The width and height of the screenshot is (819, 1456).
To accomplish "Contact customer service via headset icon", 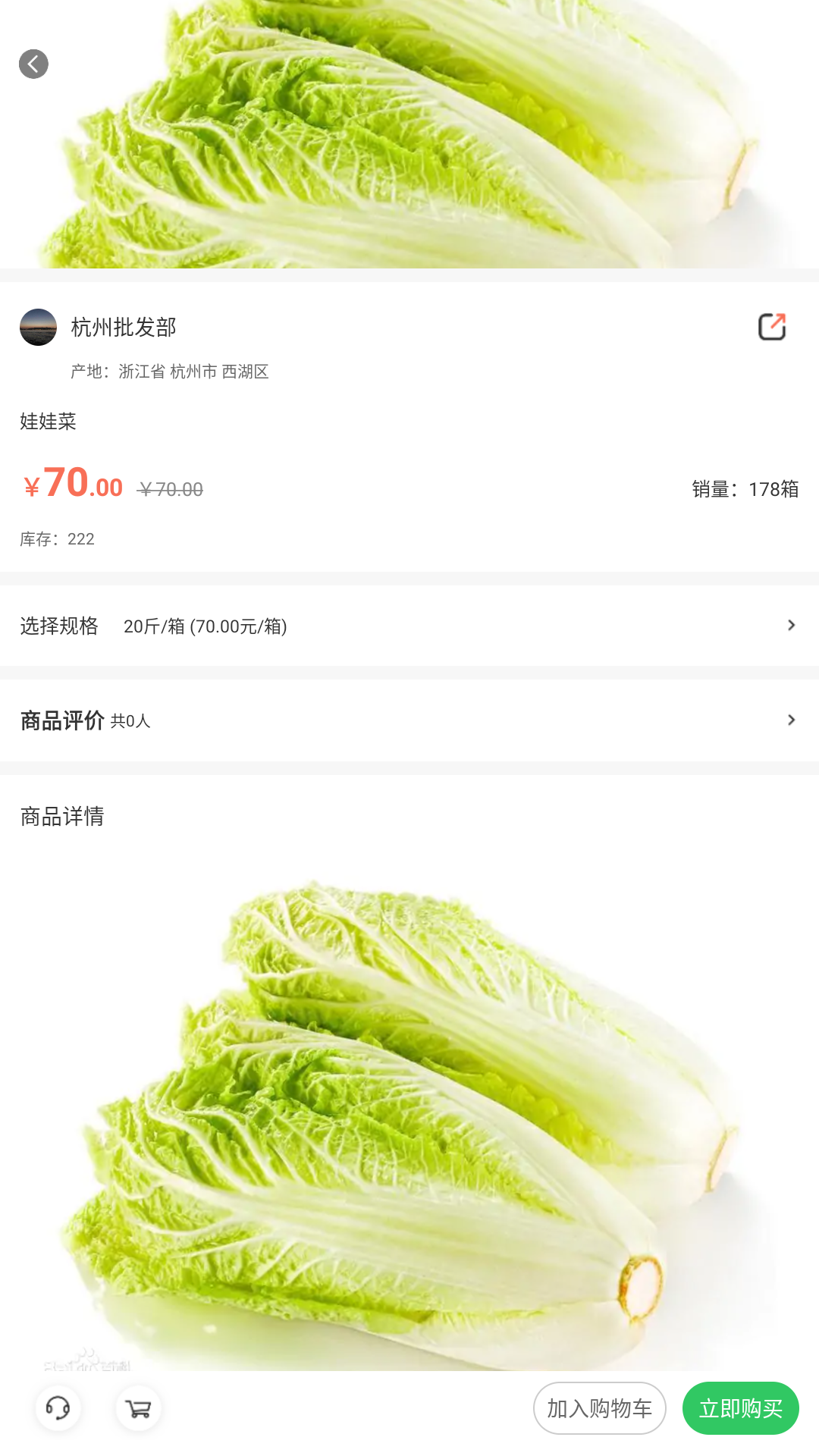I will tap(58, 1408).
